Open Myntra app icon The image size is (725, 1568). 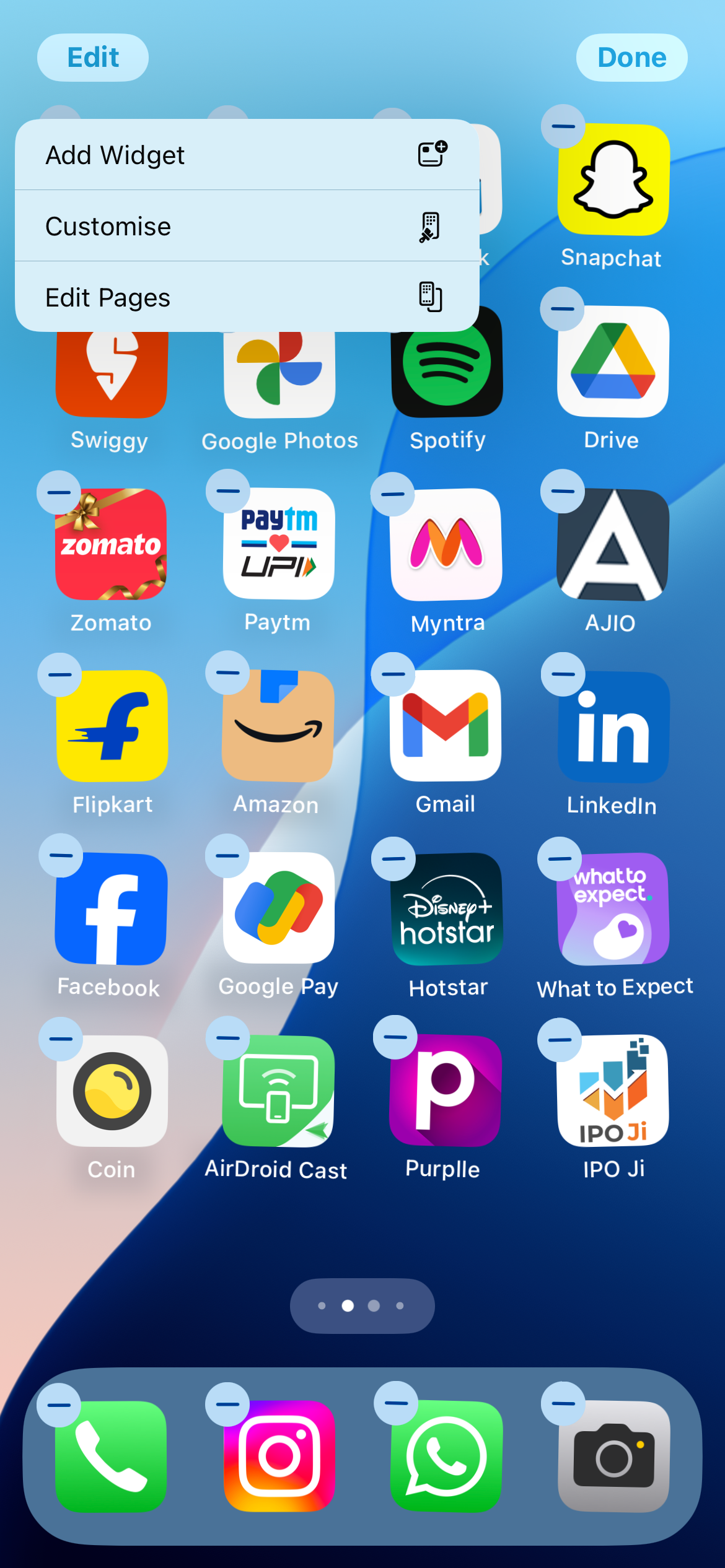point(446,544)
